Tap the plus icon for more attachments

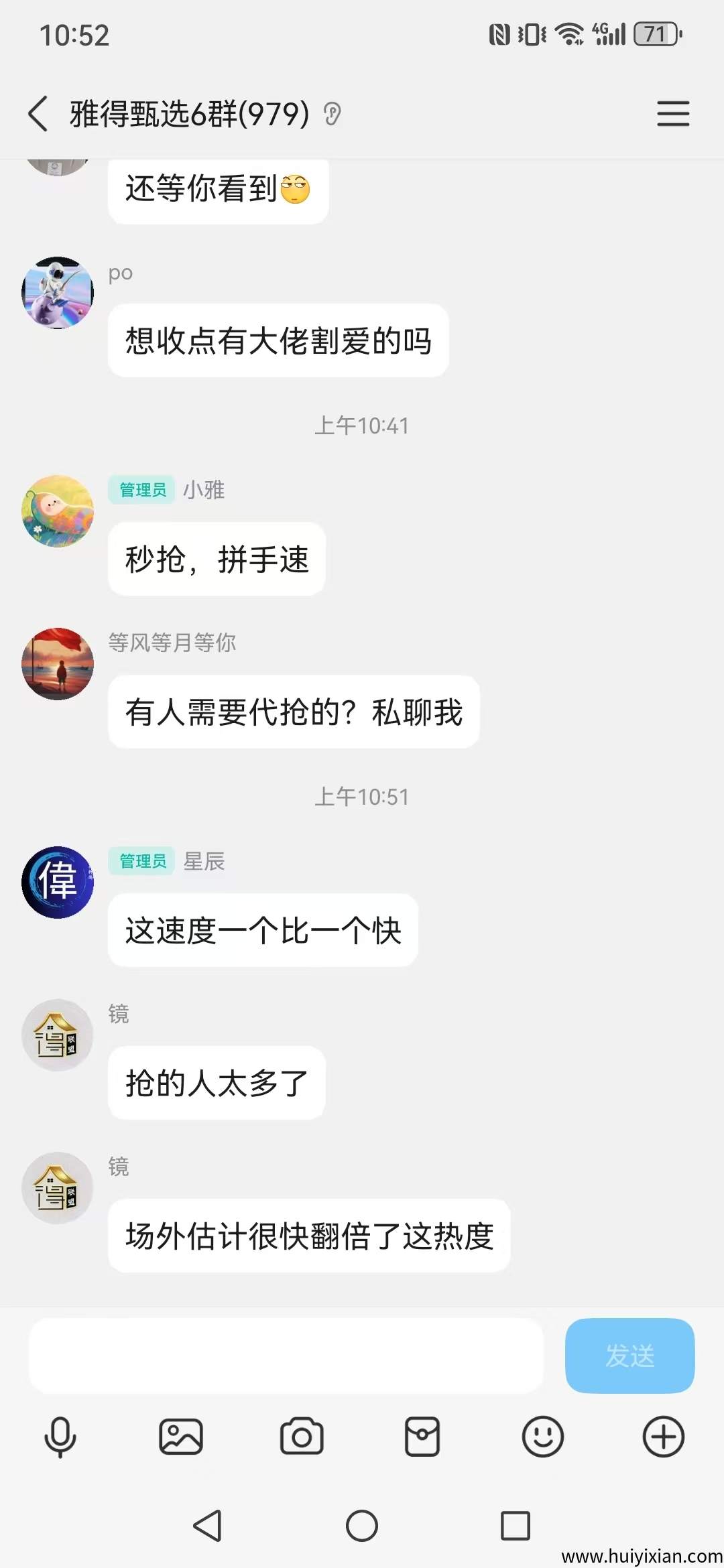[663, 1435]
